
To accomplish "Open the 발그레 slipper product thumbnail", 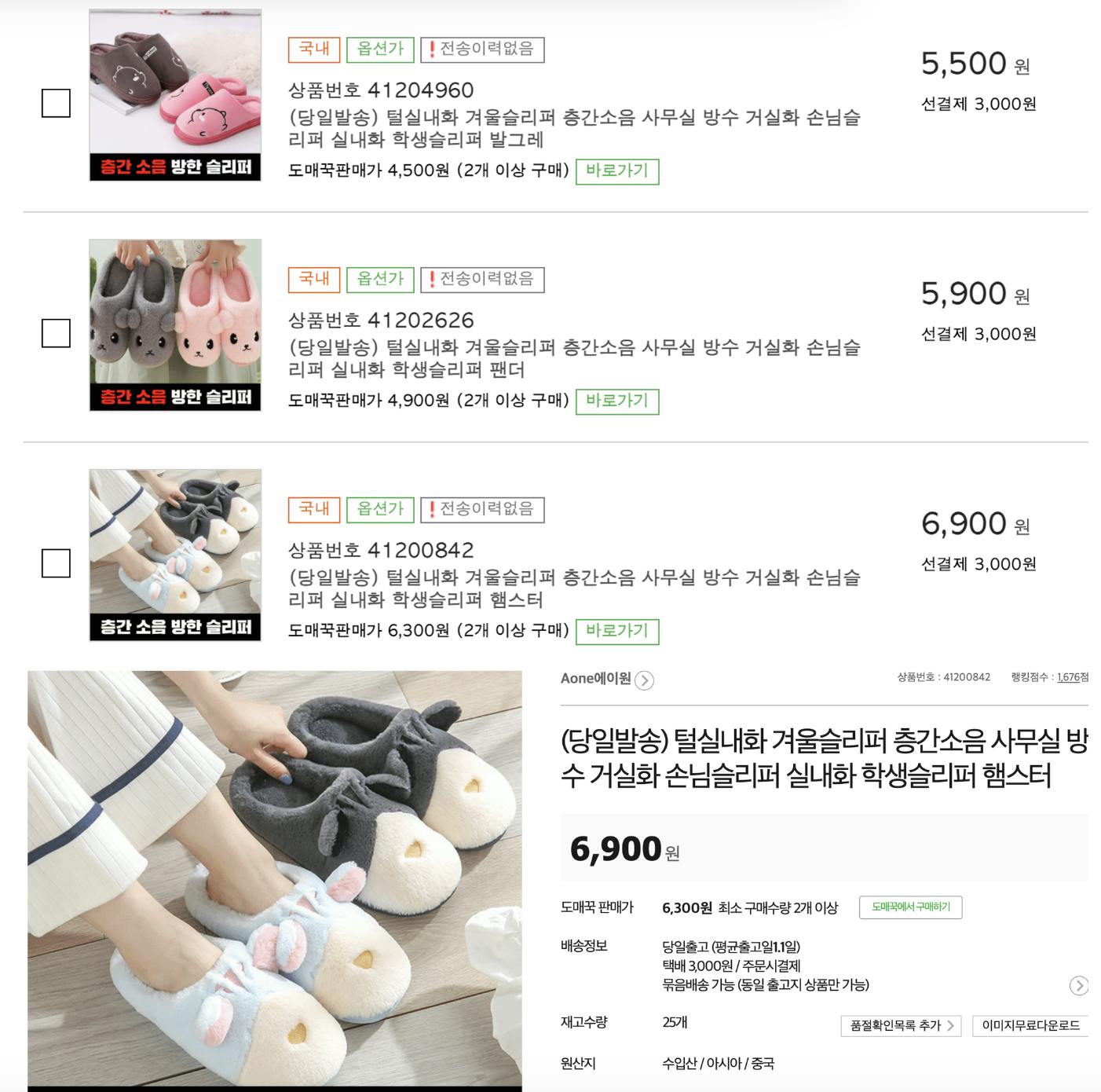I will click(x=175, y=95).
